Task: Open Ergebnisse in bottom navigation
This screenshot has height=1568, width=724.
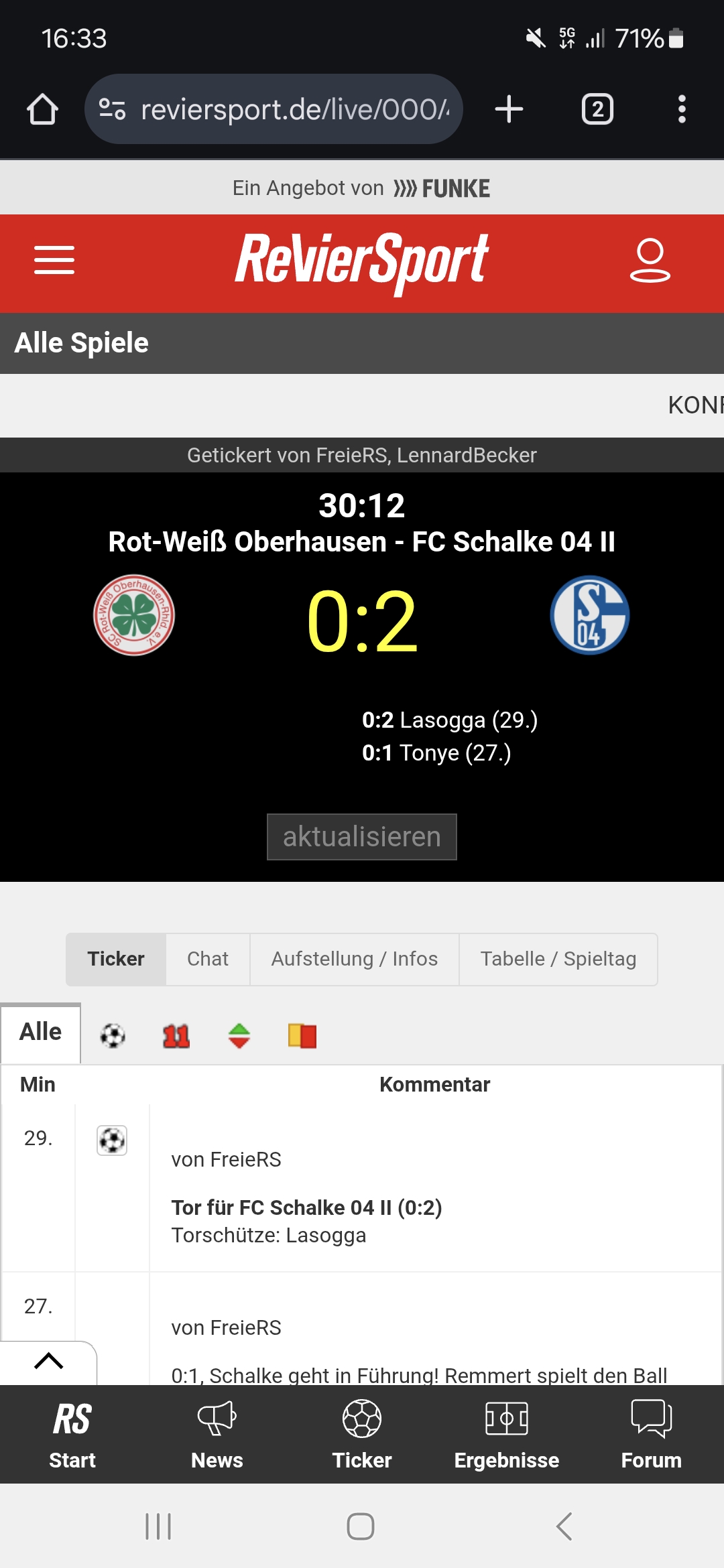Action: (x=507, y=1434)
